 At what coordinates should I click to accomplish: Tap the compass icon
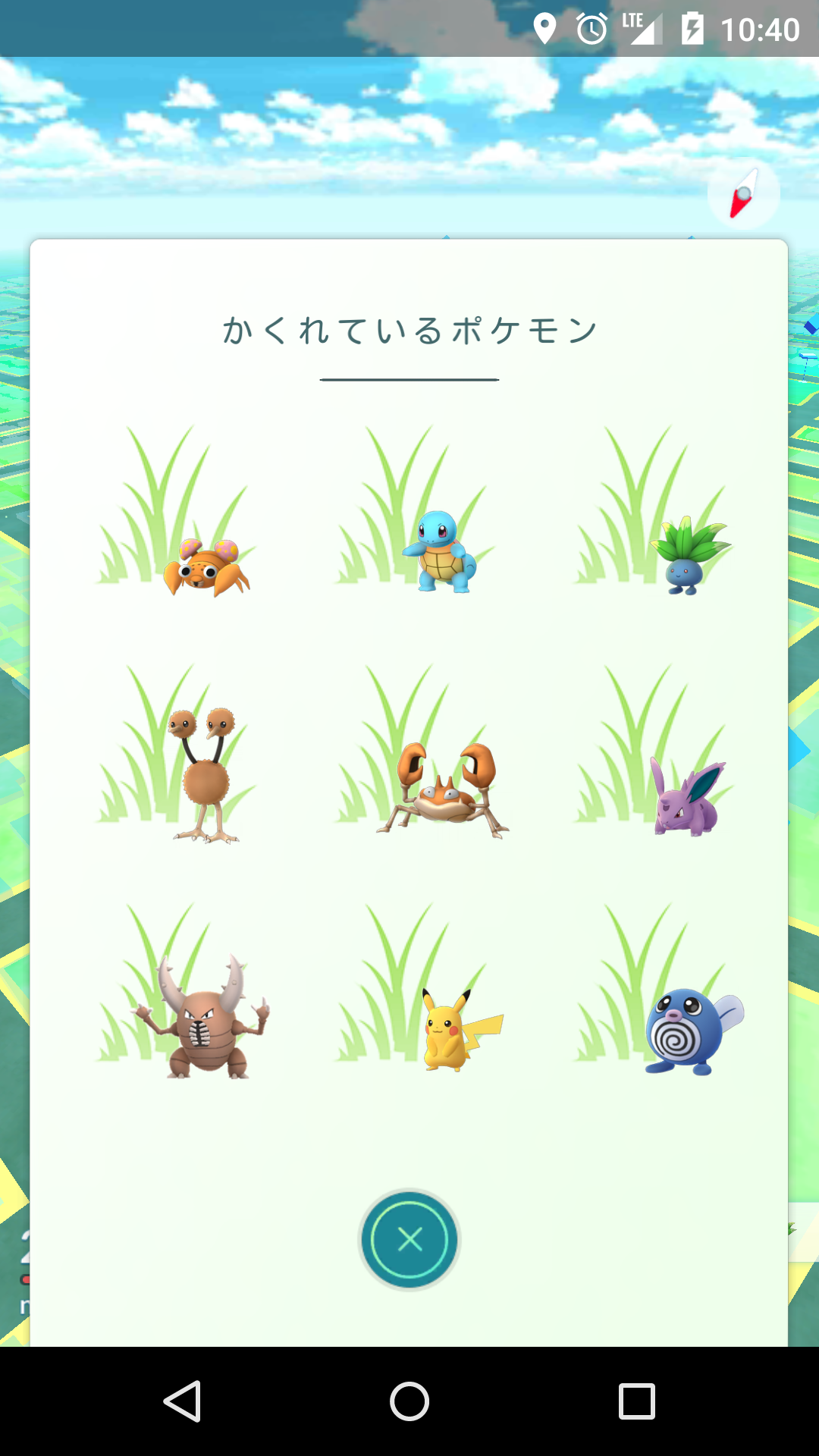(x=743, y=194)
